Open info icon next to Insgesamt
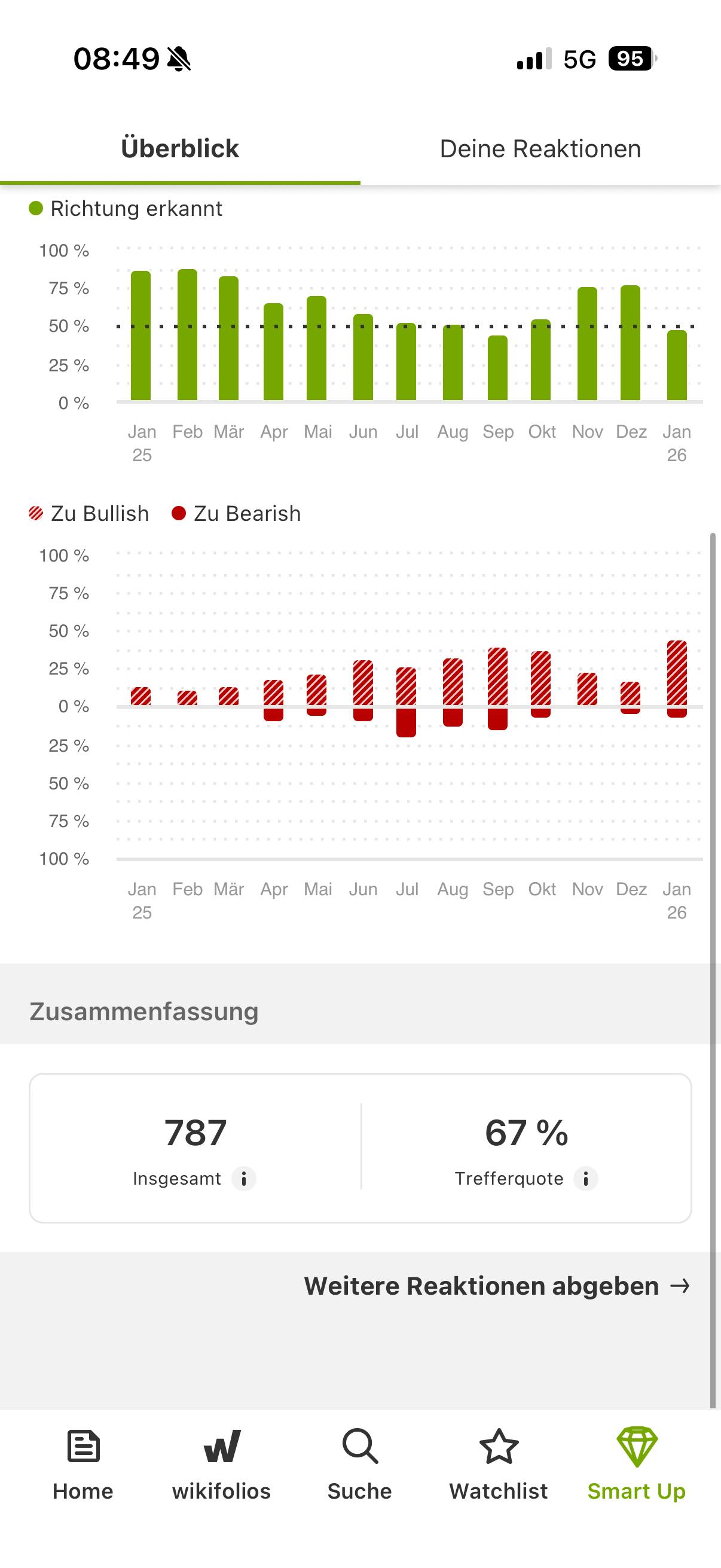This screenshot has height=1568, width=721. (x=244, y=1179)
